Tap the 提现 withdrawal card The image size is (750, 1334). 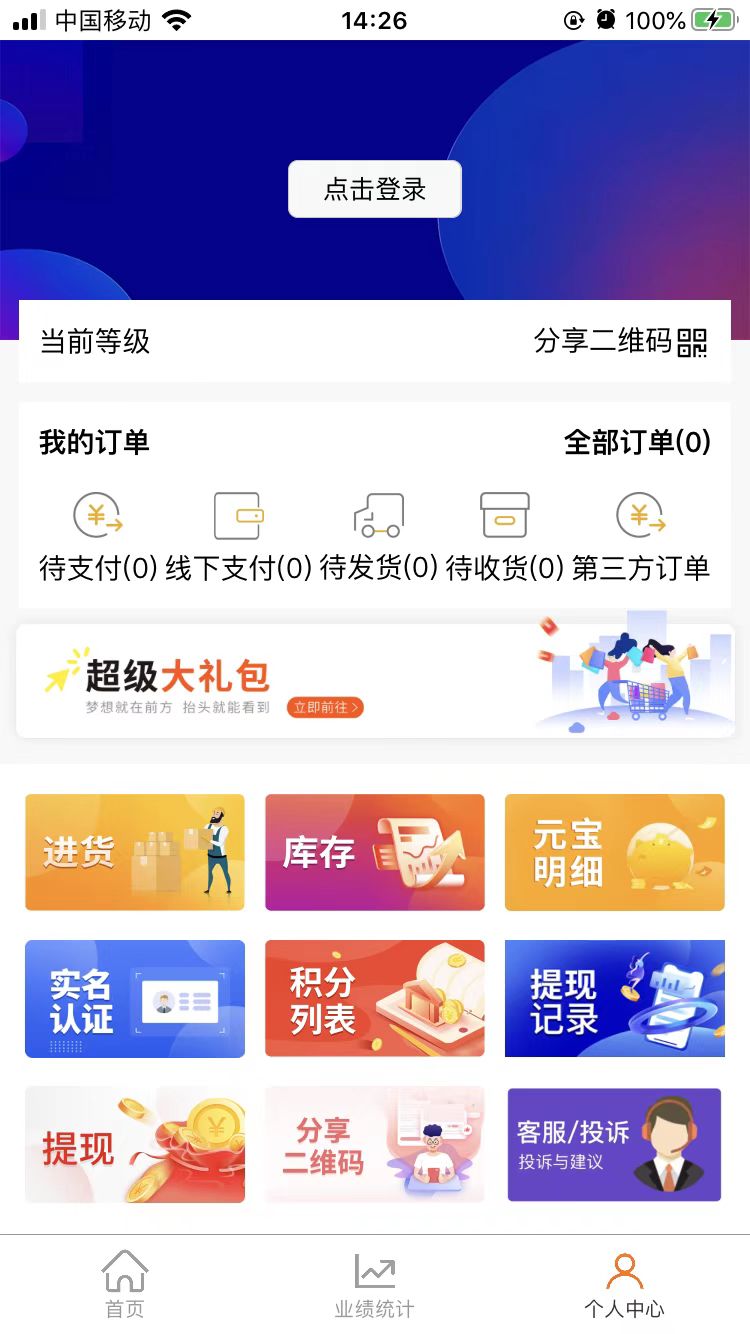coord(134,1143)
